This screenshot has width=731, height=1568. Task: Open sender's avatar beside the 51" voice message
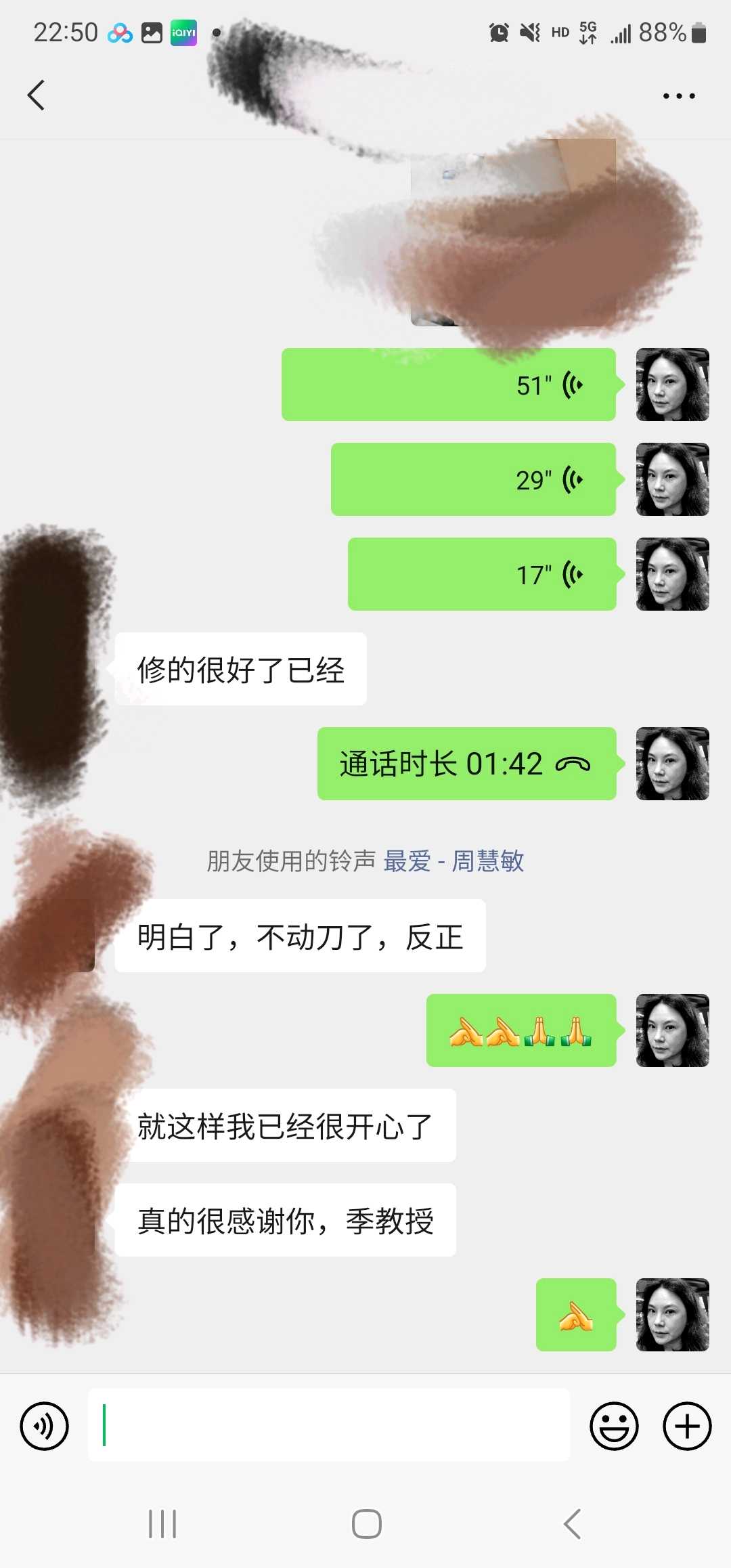(672, 385)
